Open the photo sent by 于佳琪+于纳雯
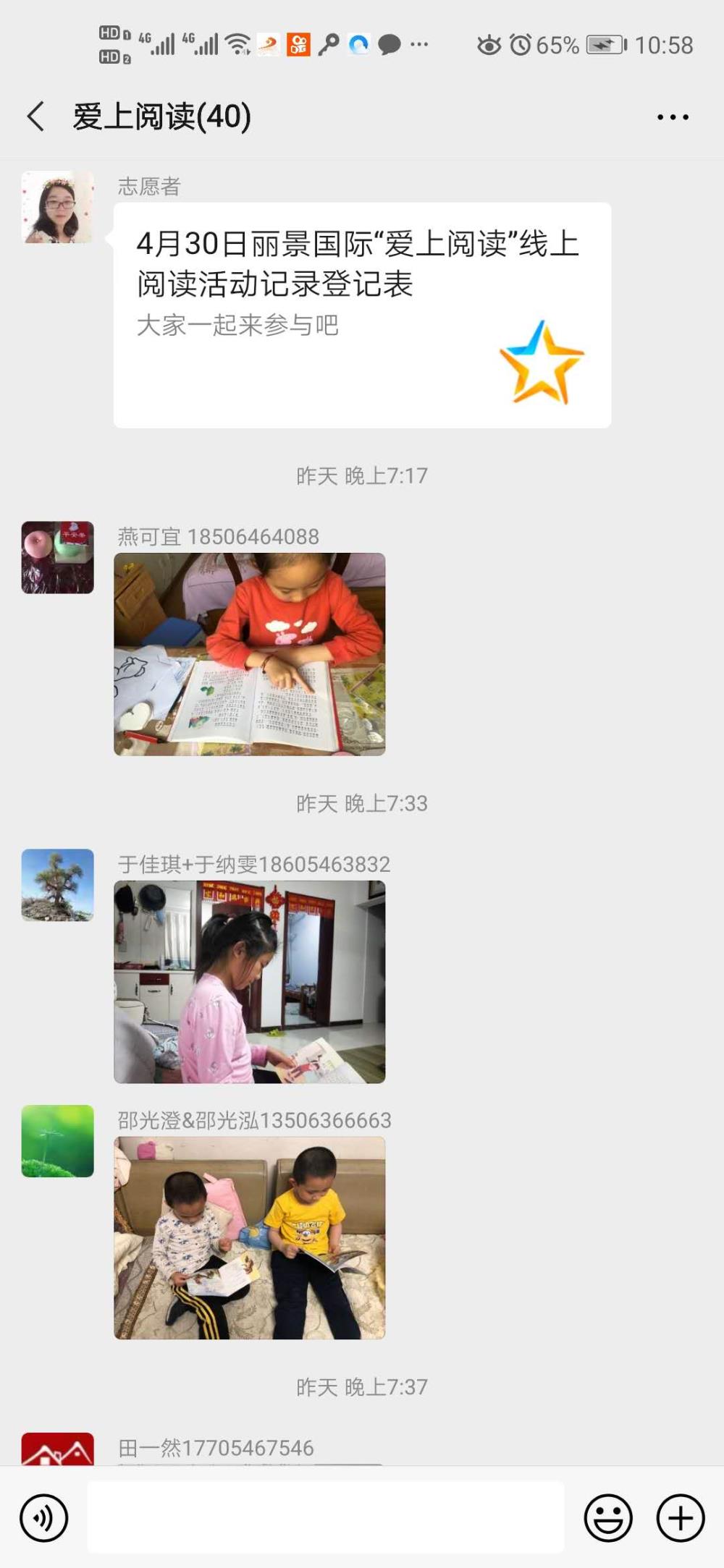The height and width of the screenshot is (1568, 724). 250,982
